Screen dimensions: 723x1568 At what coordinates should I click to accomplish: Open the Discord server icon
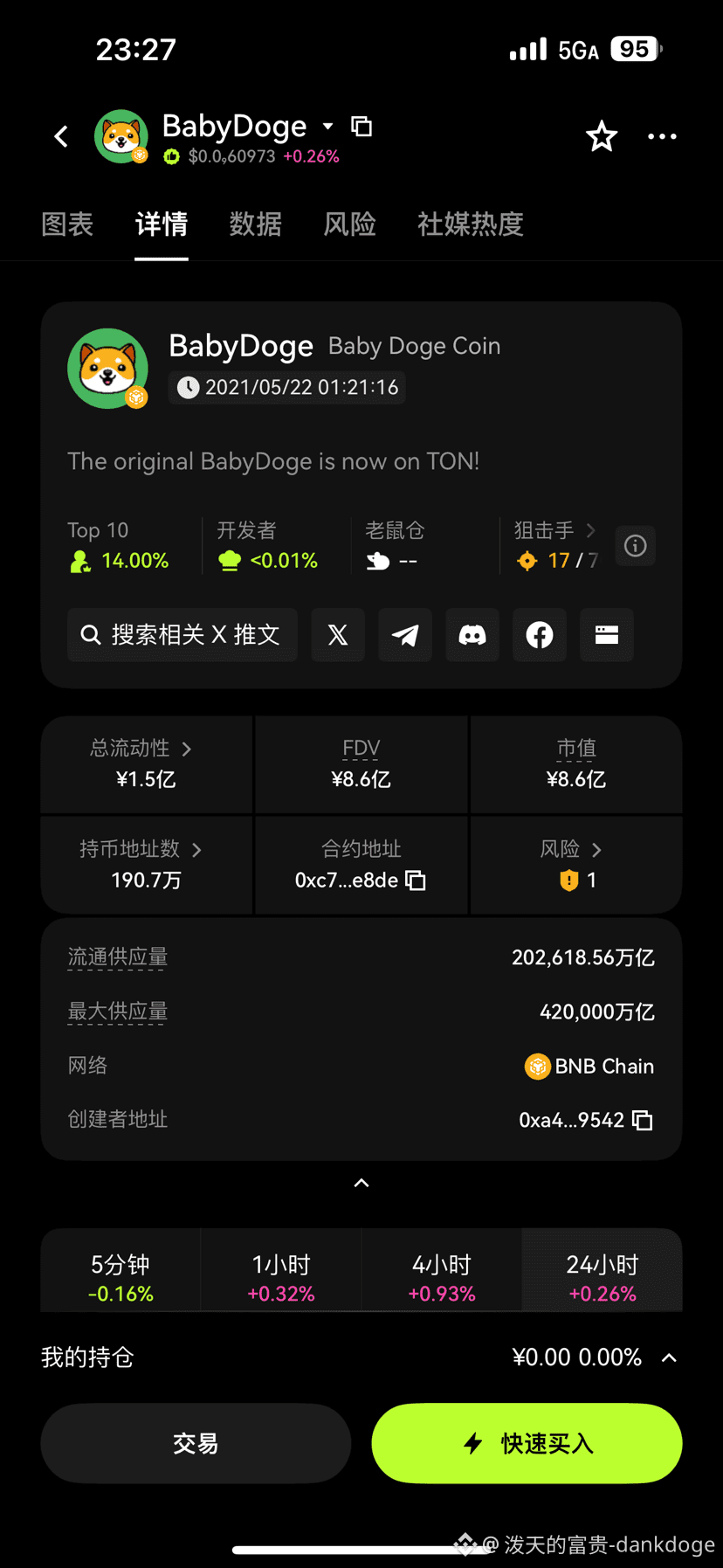point(472,635)
